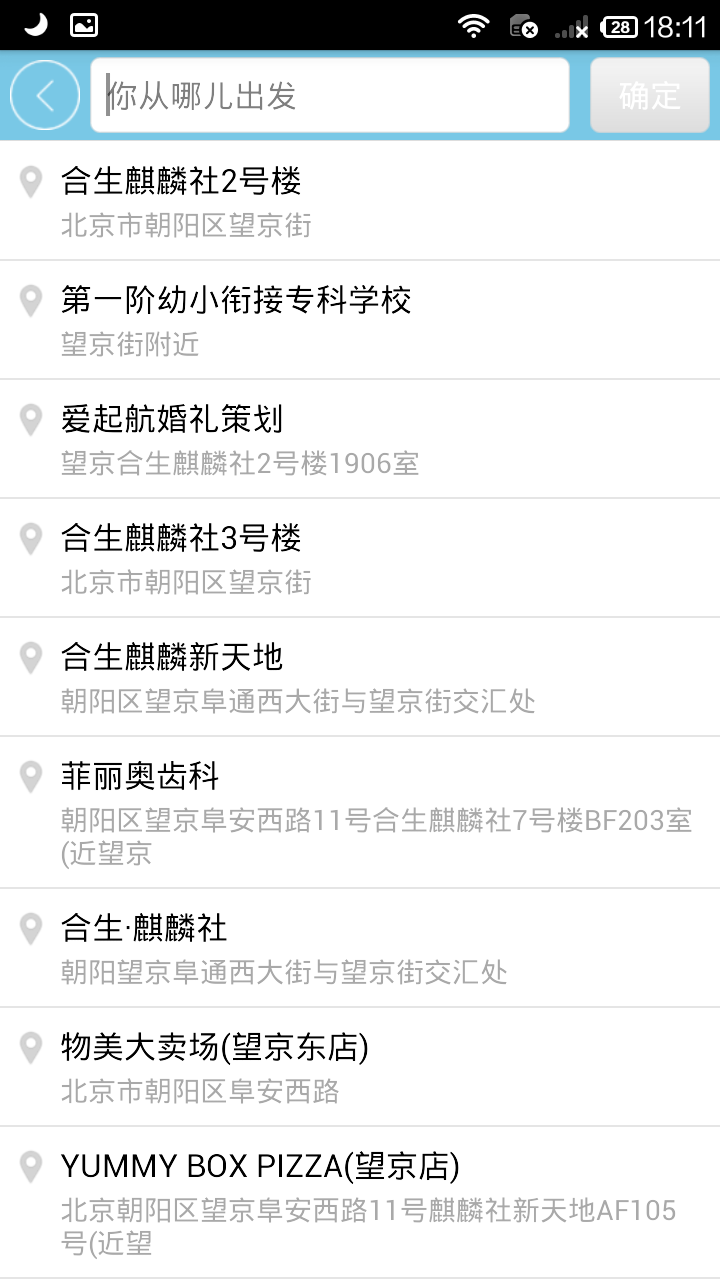Confirm with the 确定 button
This screenshot has width=720, height=1280.
point(650,95)
